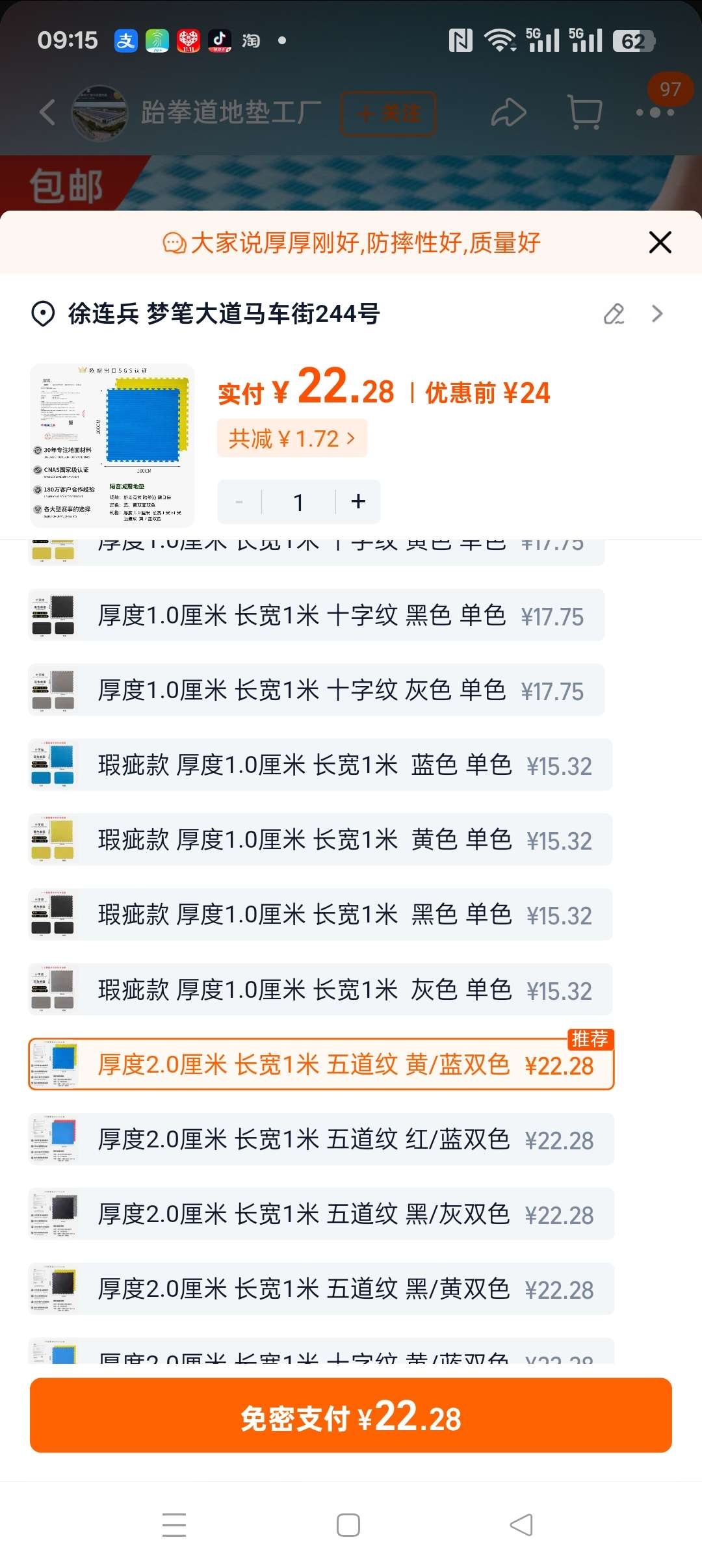Select 五道纹 红/蓝双色 option
Screen dimensions: 702x1568
coord(321,1140)
